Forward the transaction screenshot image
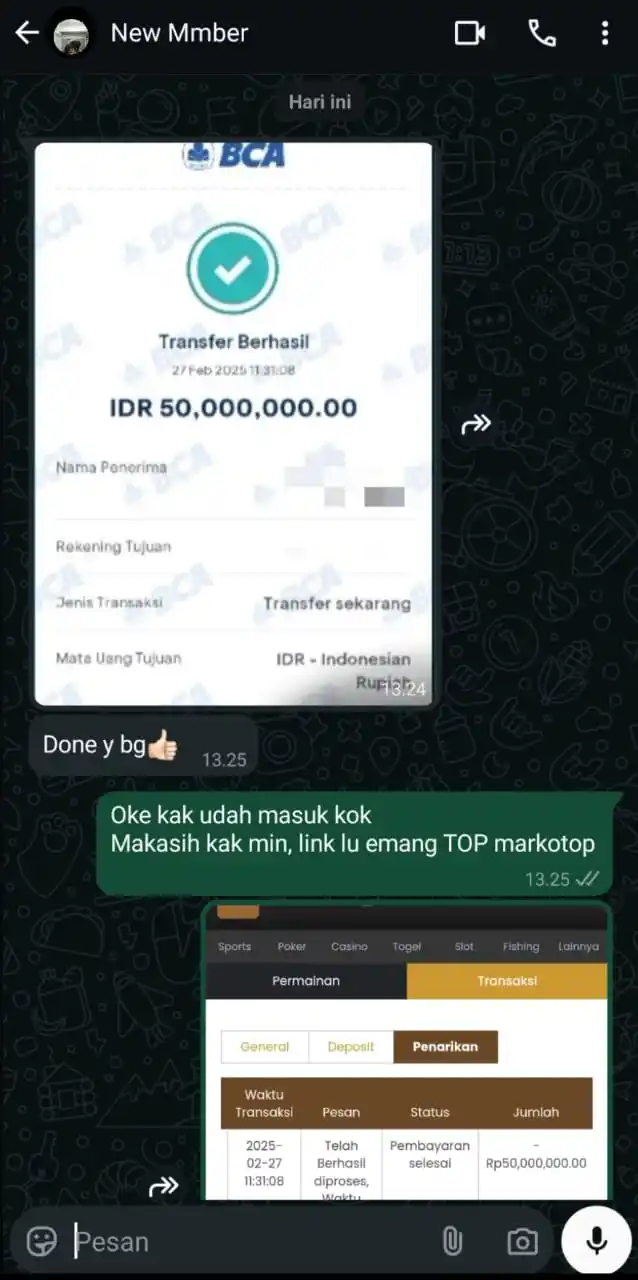 [x=163, y=1186]
